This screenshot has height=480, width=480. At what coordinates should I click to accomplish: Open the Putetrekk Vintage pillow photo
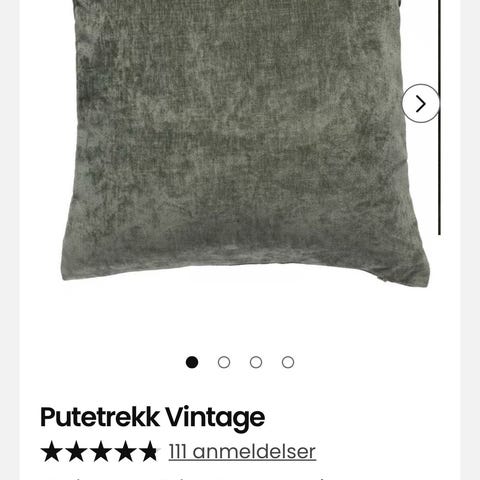tap(245, 140)
